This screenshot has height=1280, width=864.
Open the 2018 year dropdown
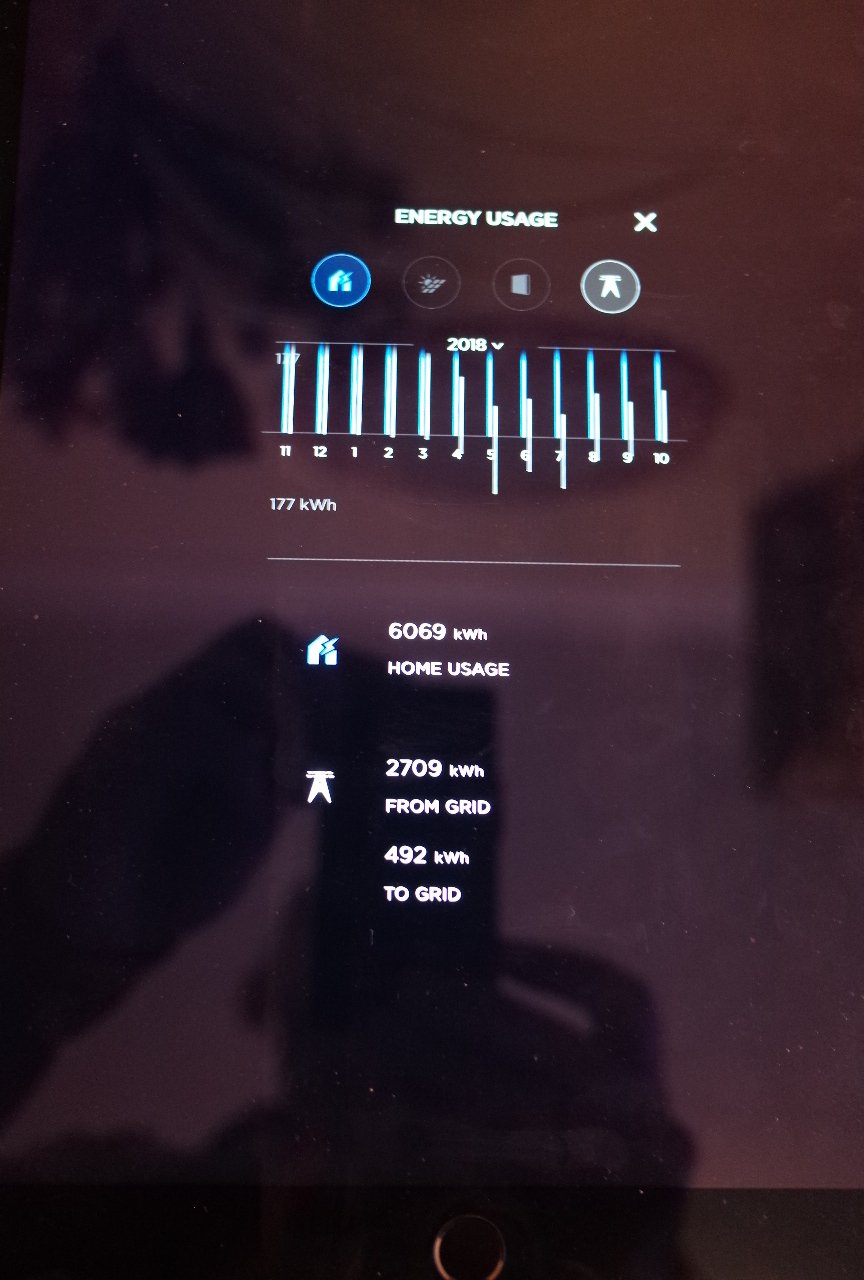click(x=475, y=345)
